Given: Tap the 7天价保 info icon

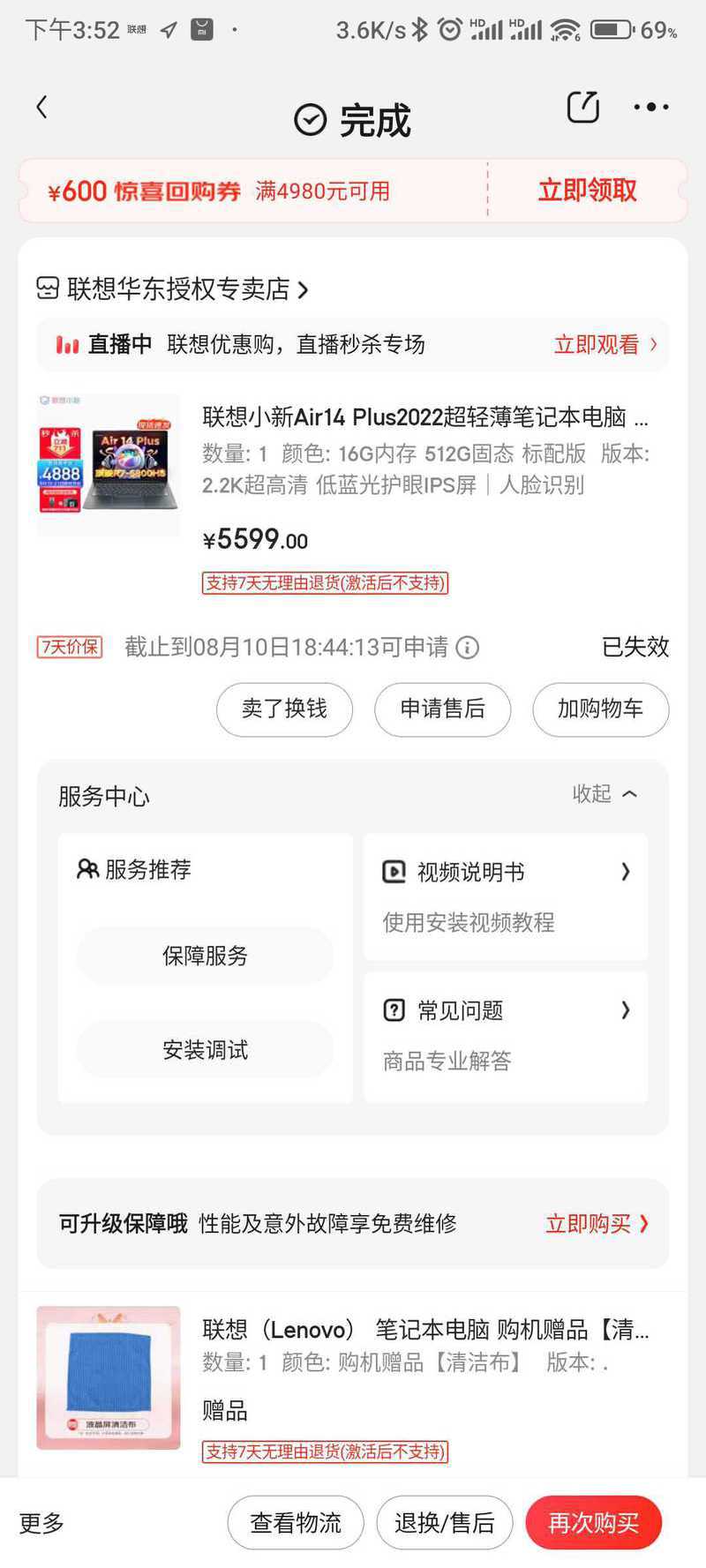Looking at the screenshot, I should click(x=468, y=648).
